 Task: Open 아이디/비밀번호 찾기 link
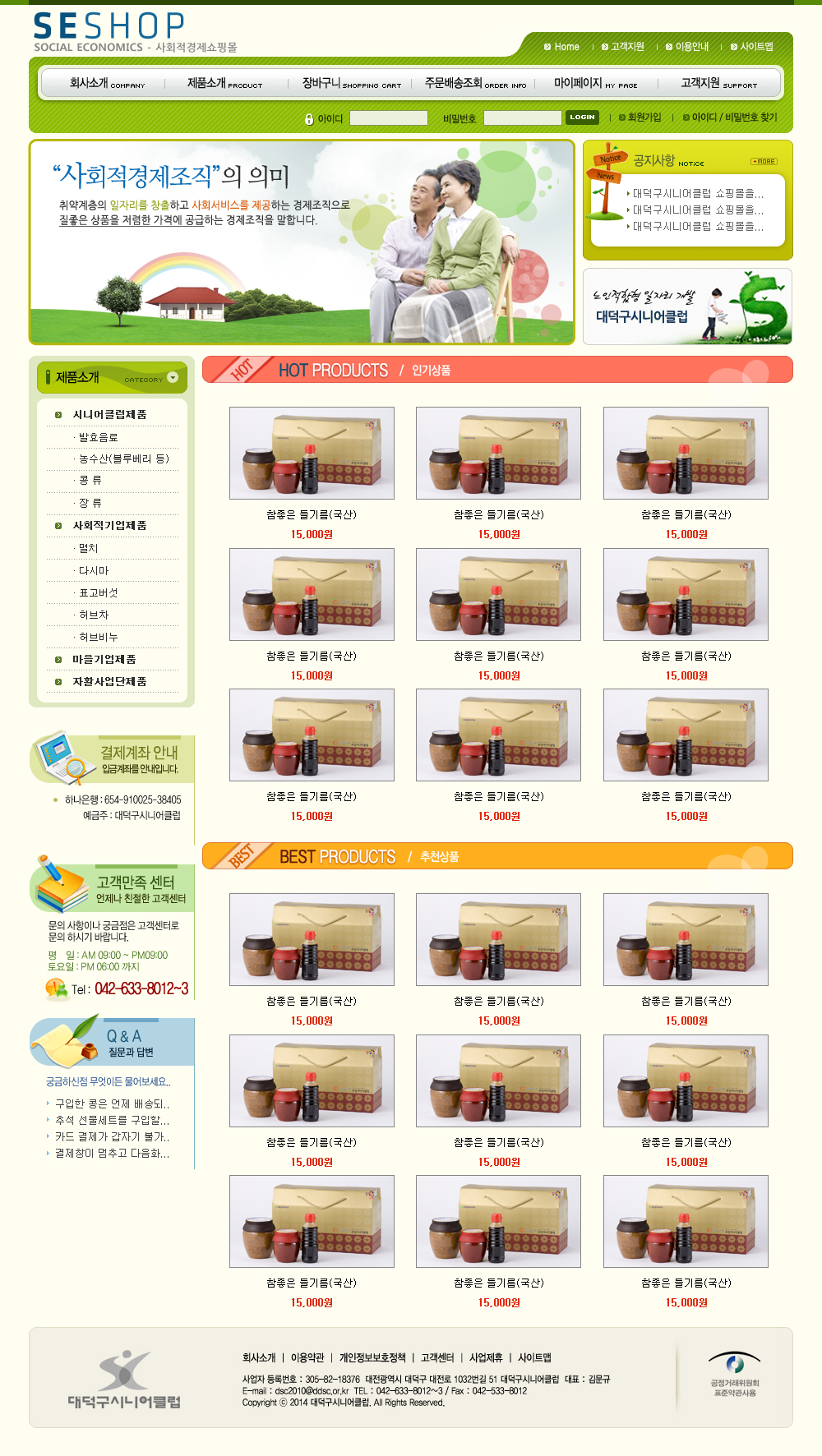coord(734,117)
